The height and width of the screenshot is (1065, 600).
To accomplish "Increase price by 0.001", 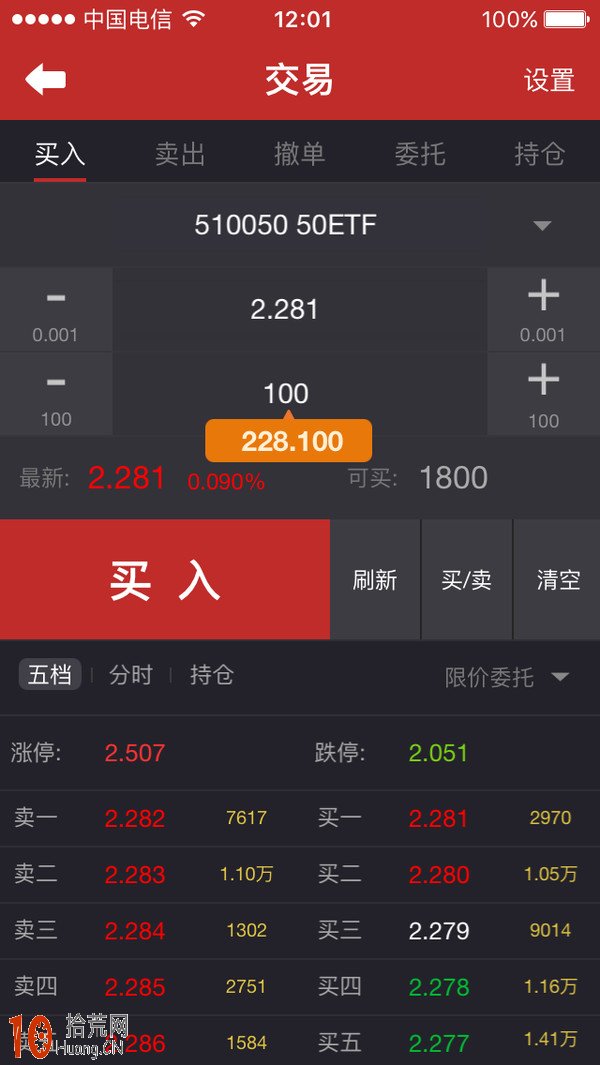I will (544, 310).
